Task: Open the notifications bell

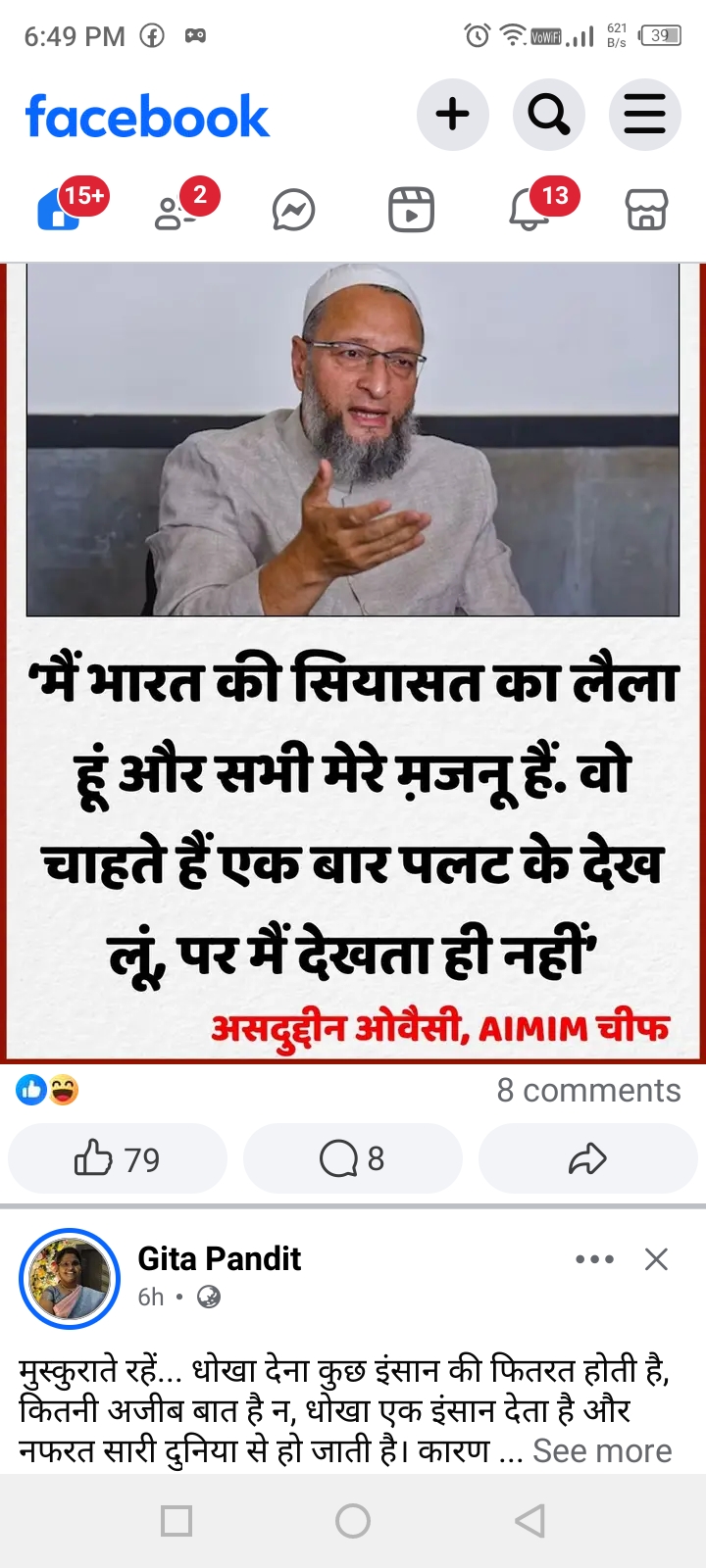Action: pyautogui.click(x=529, y=209)
